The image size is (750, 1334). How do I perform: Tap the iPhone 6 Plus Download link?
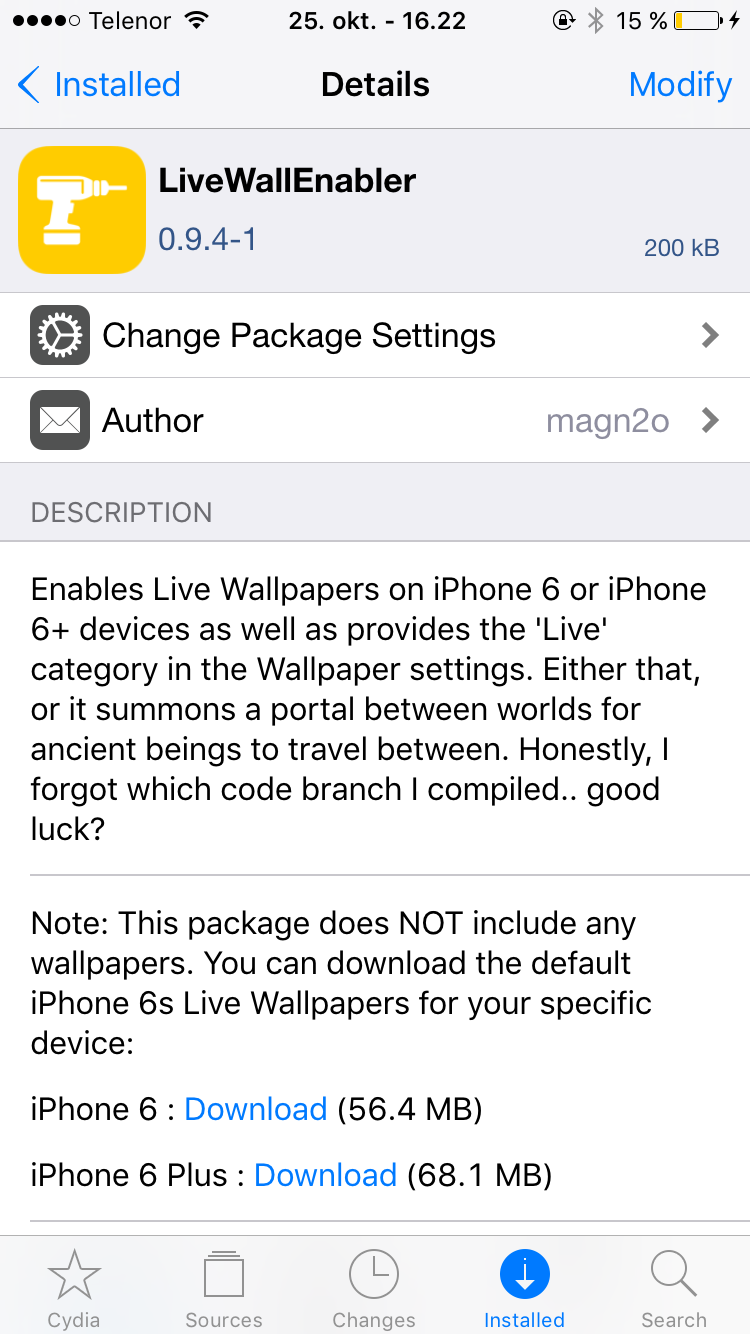325,1175
